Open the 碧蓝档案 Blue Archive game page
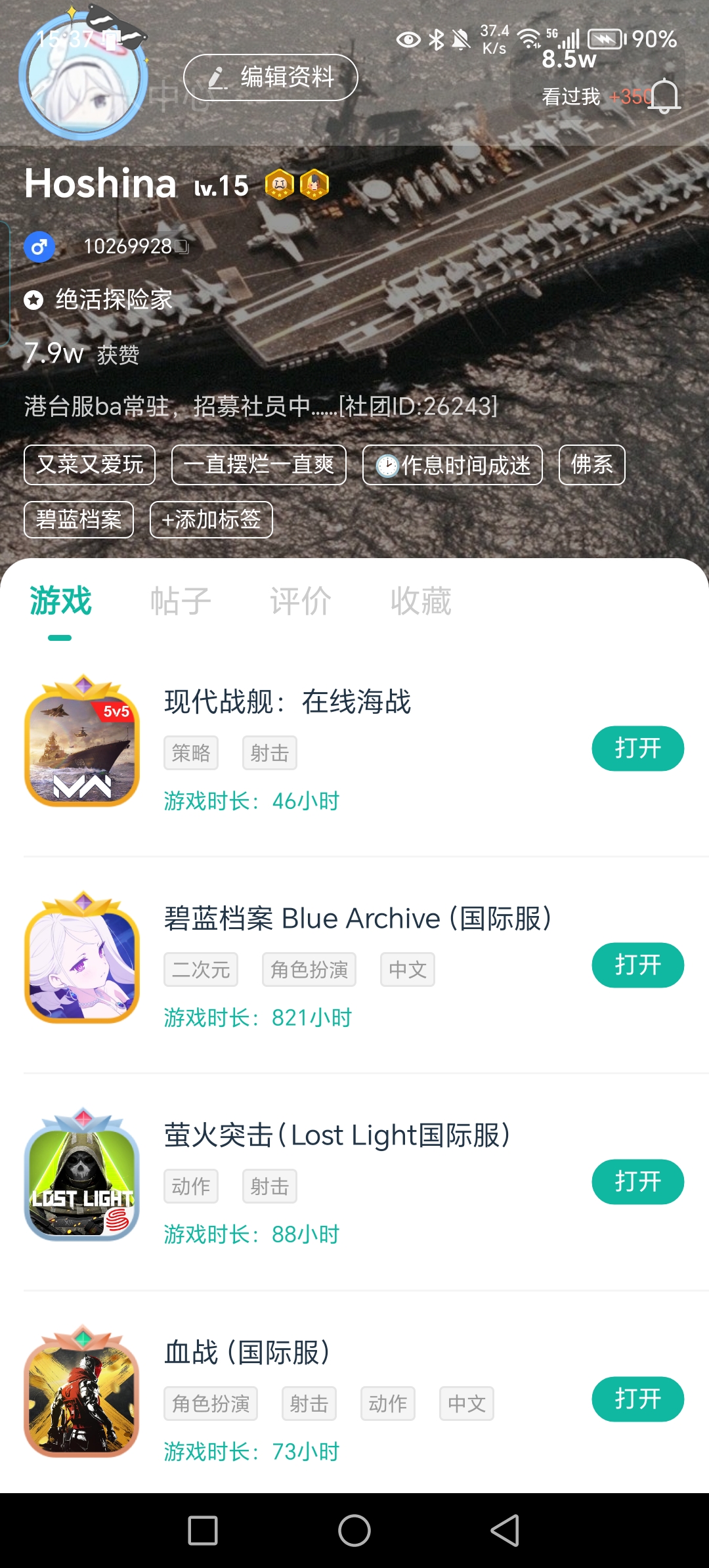The height and width of the screenshot is (1568, 709). (x=357, y=919)
